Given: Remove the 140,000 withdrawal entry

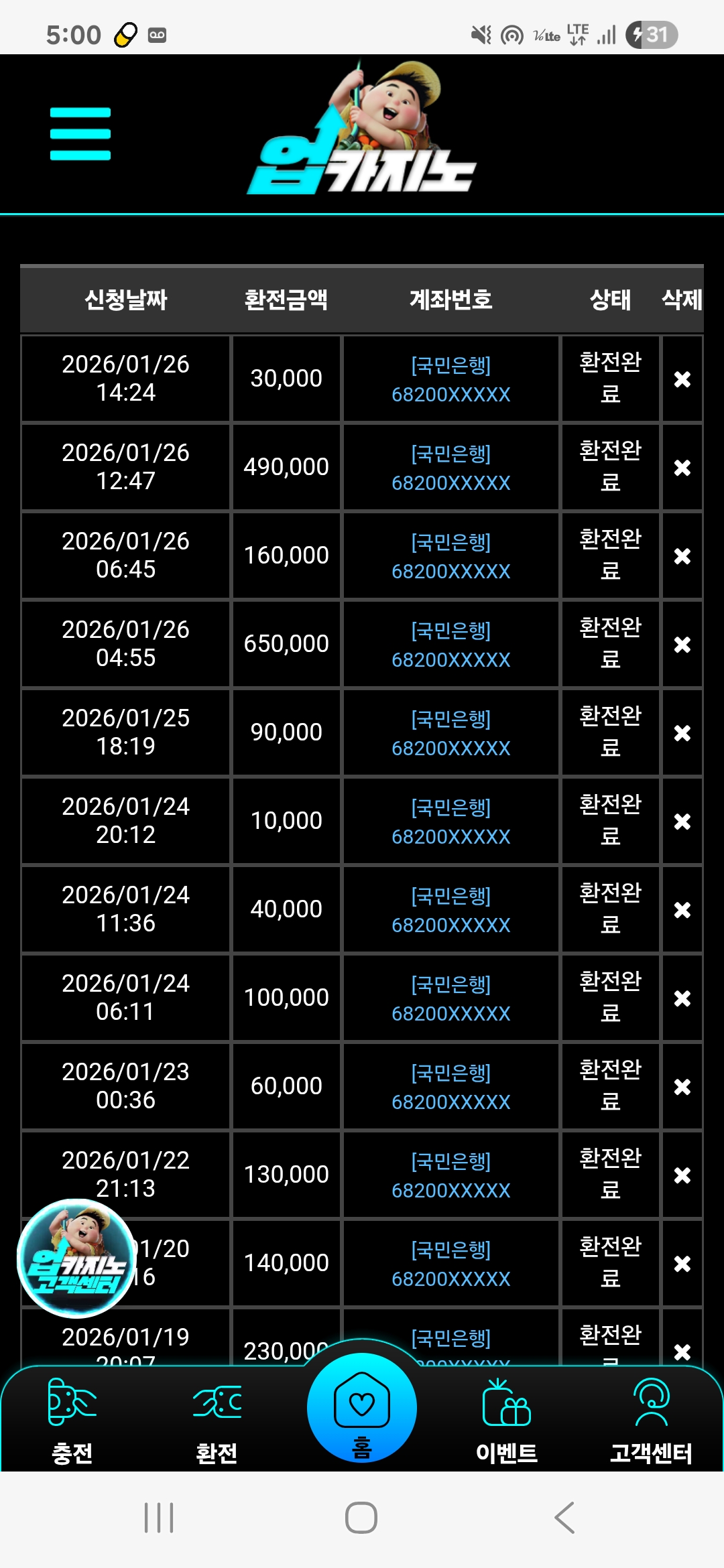Looking at the screenshot, I should 682,1264.
